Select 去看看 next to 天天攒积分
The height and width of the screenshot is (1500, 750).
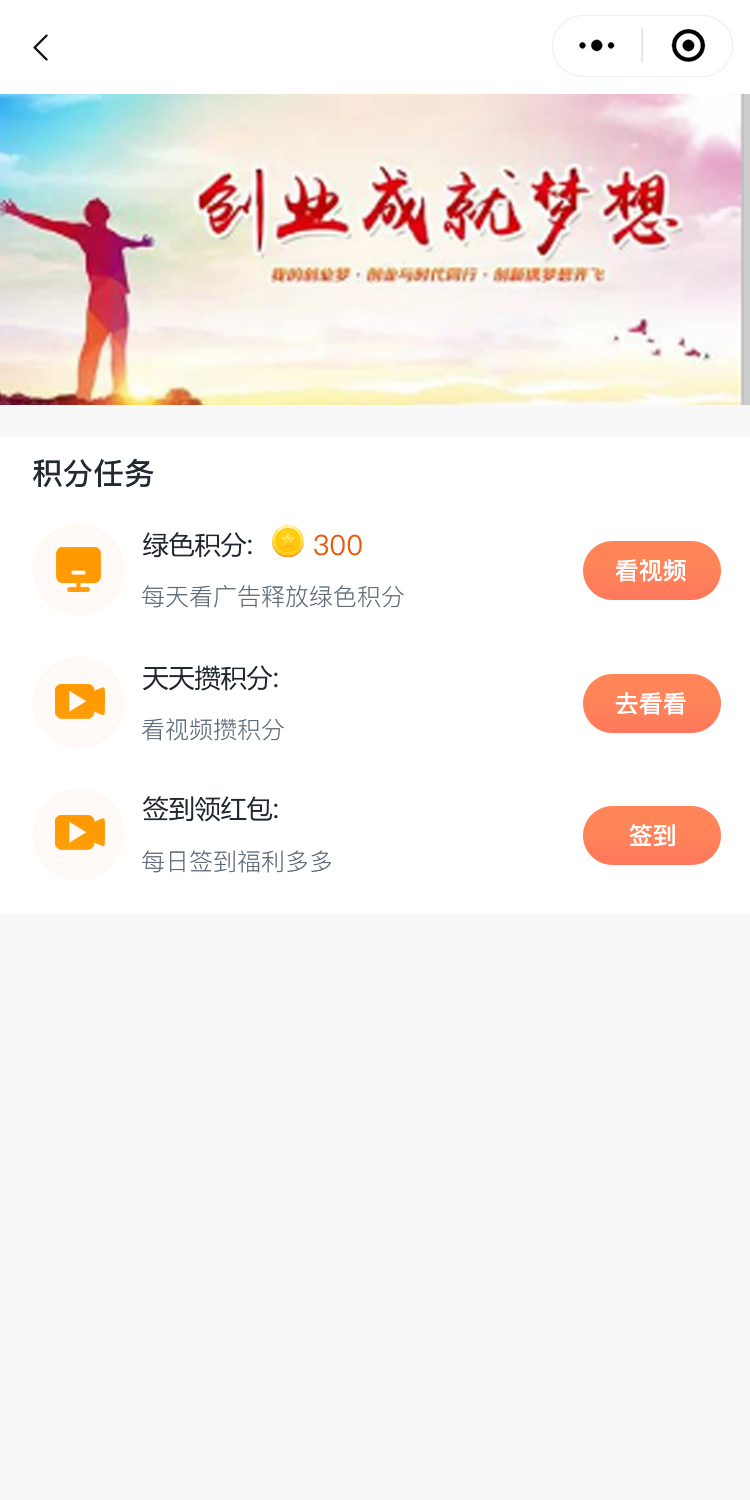point(651,703)
